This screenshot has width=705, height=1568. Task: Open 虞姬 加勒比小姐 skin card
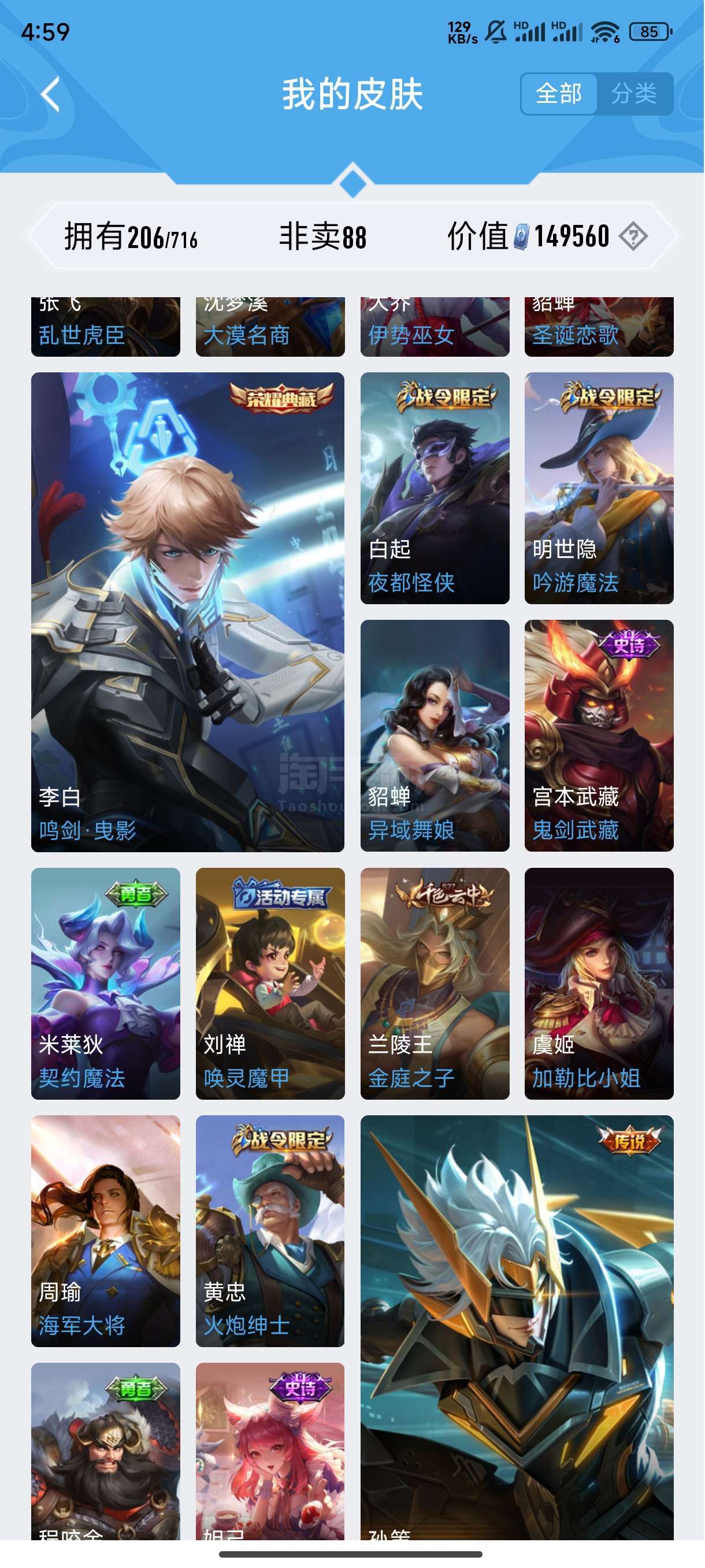tap(599, 983)
